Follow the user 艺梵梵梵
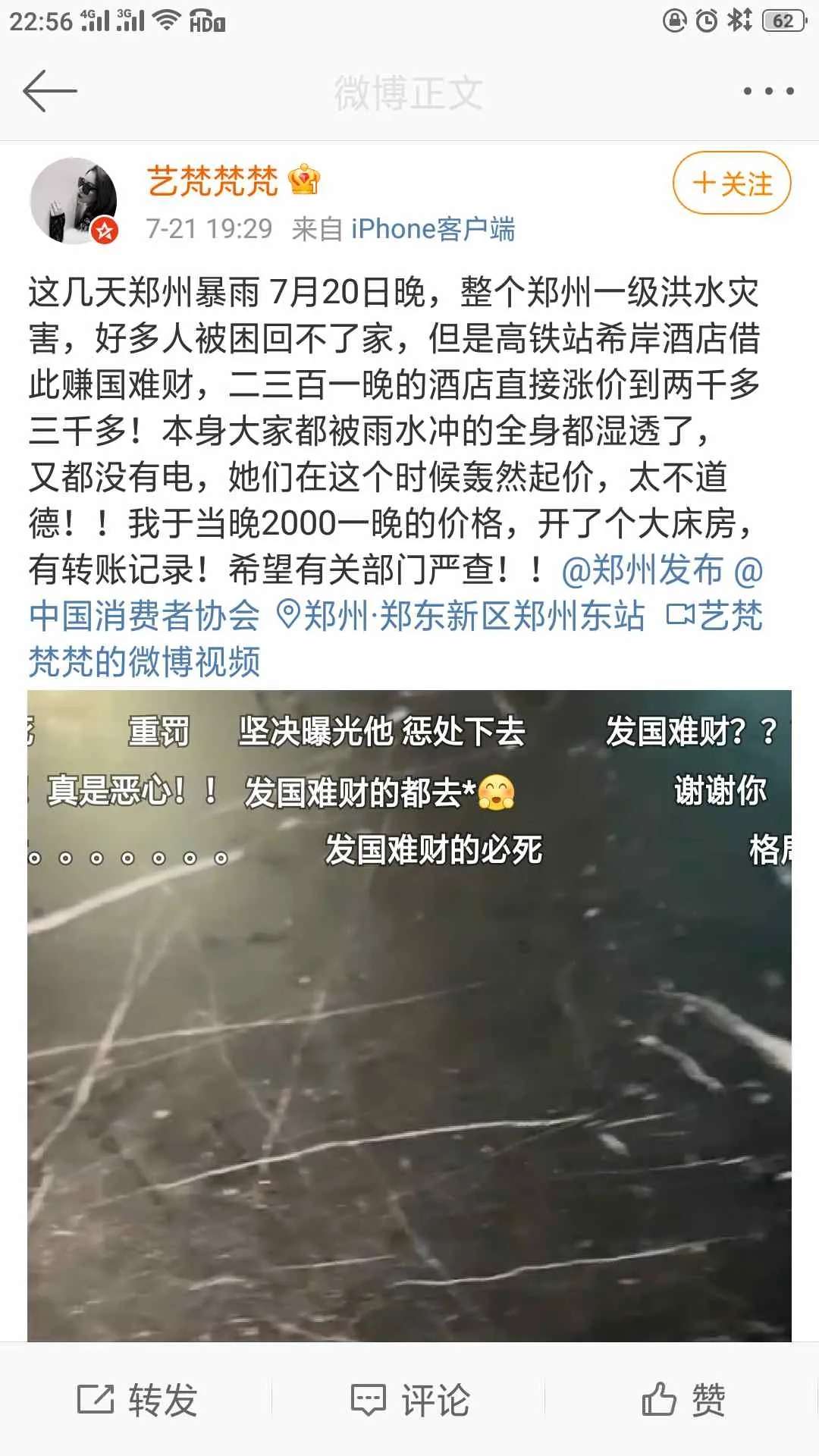 coord(732,184)
